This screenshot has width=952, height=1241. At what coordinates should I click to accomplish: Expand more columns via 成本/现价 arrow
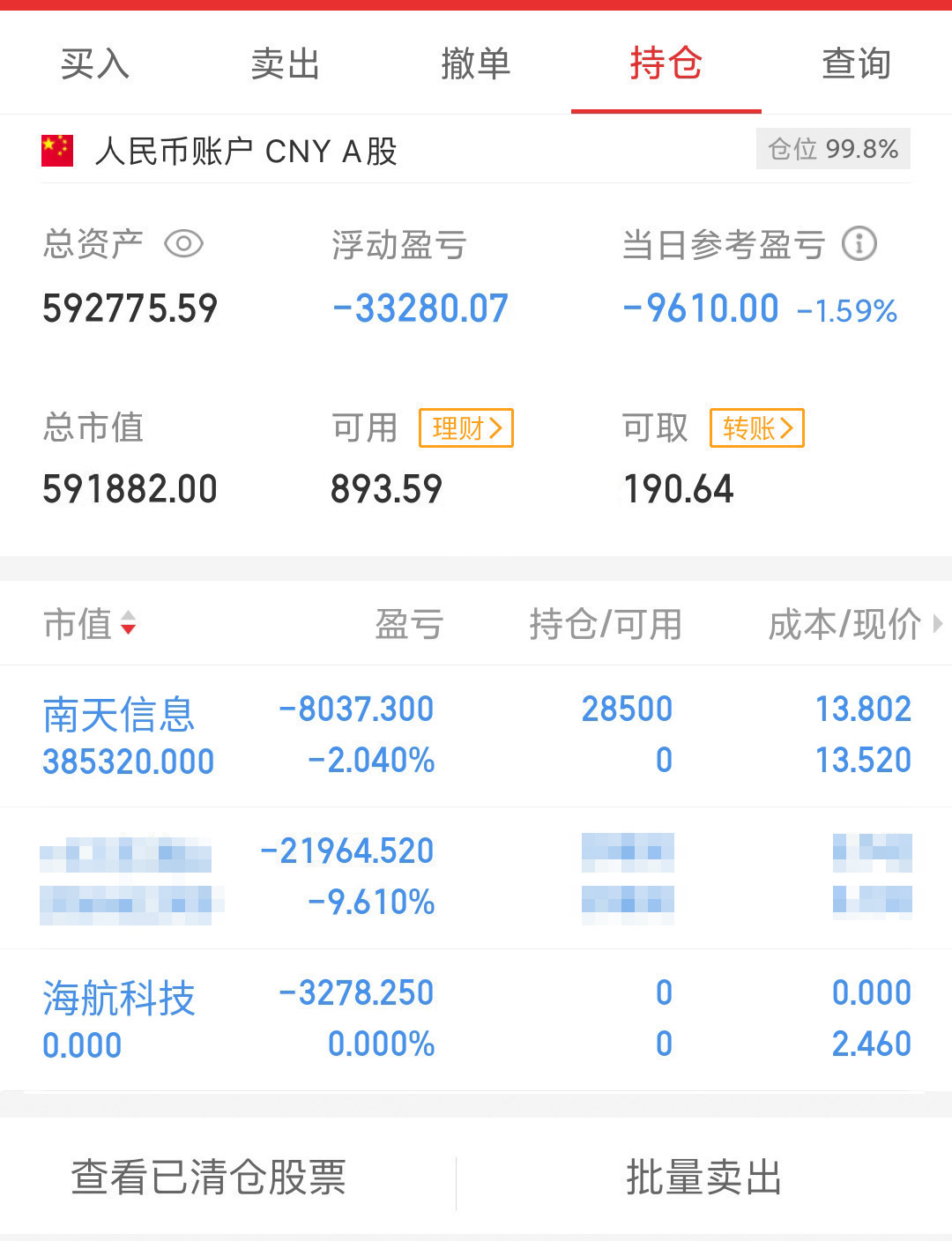[937, 623]
